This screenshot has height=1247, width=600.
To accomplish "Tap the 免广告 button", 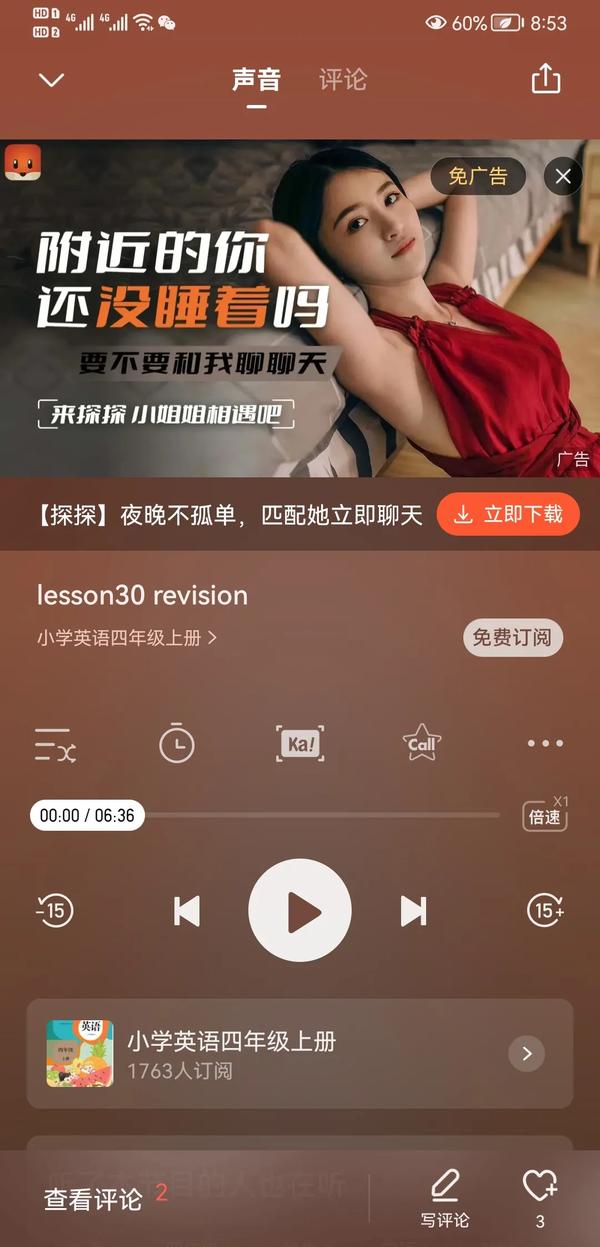I will [477, 177].
